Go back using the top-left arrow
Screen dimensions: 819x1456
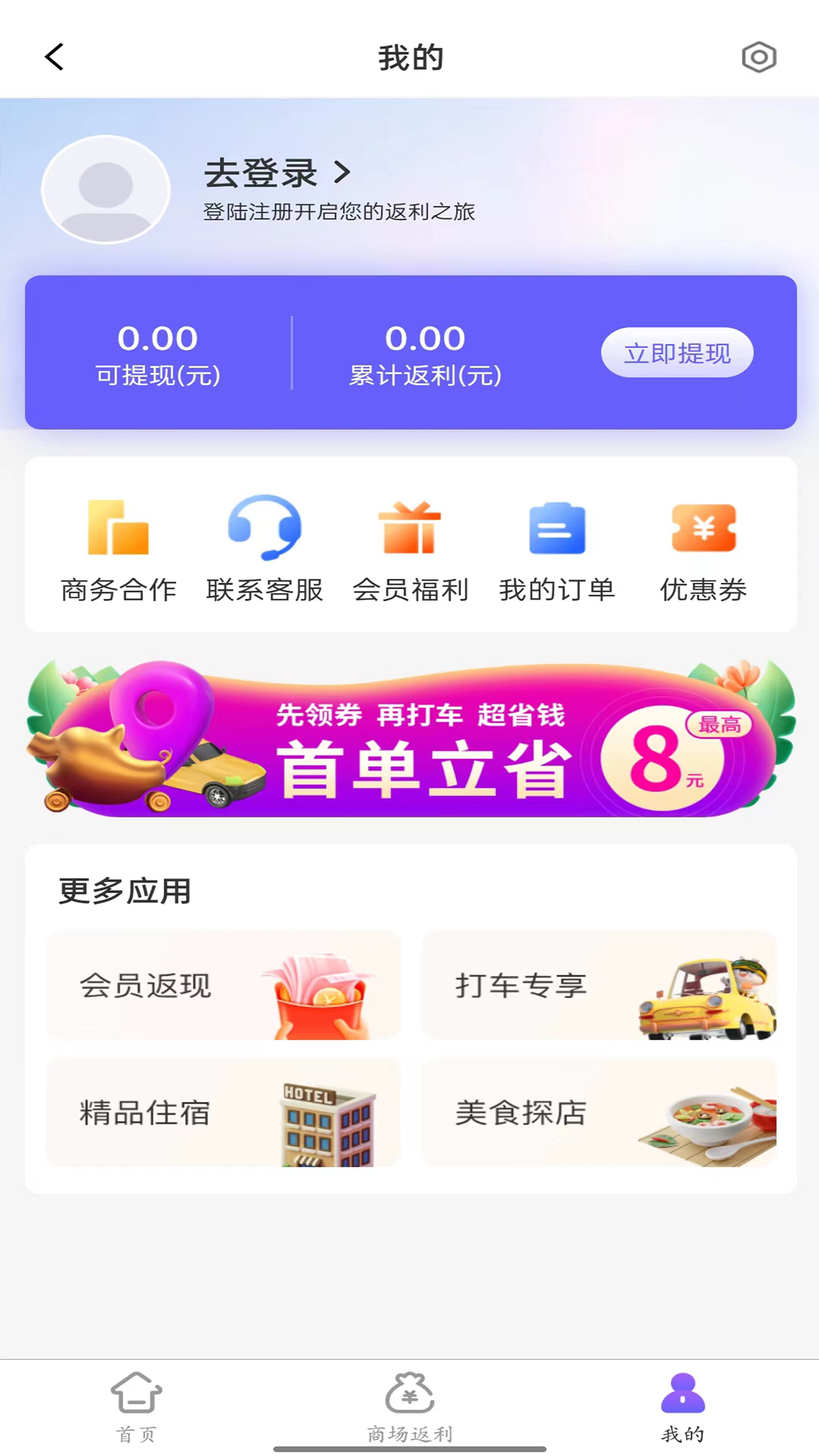[55, 57]
